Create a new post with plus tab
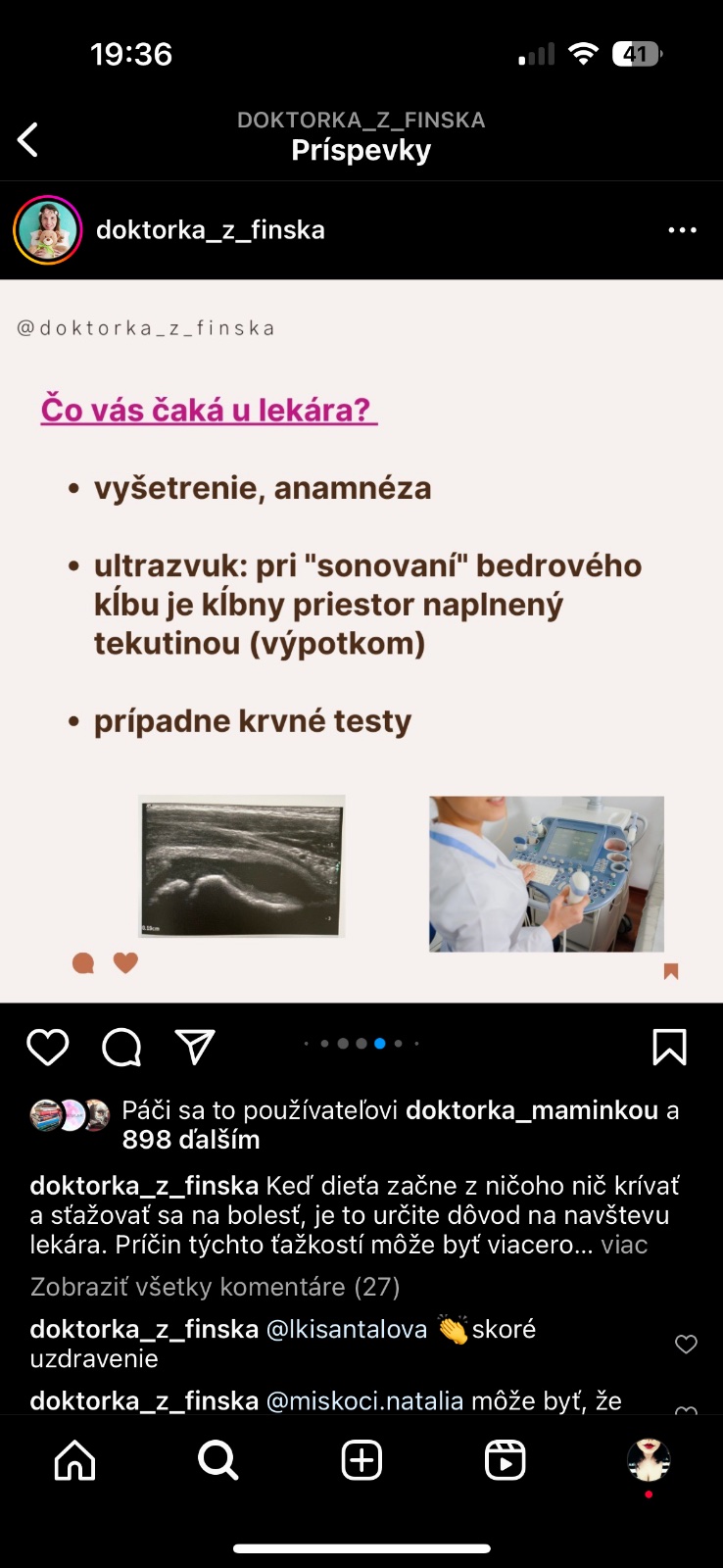Image resolution: width=723 pixels, height=1568 pixels. (x=361, y=1461)
